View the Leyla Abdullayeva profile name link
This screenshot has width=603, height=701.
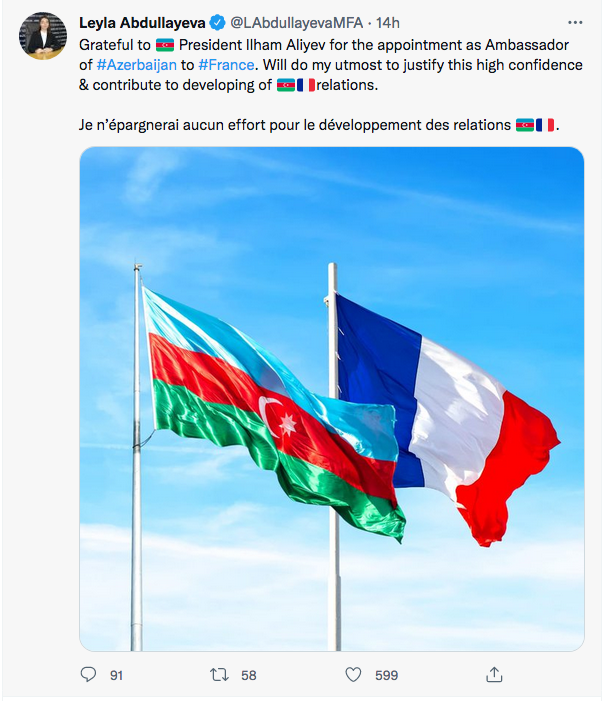pos(142,22)
